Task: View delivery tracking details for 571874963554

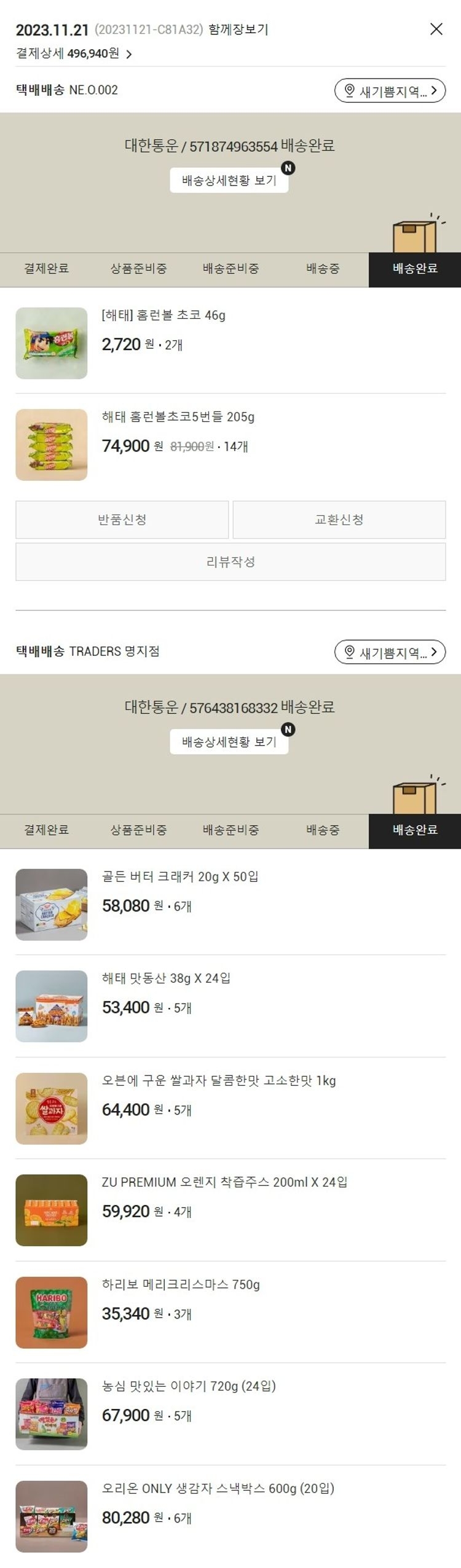Action: pos(229,180)
